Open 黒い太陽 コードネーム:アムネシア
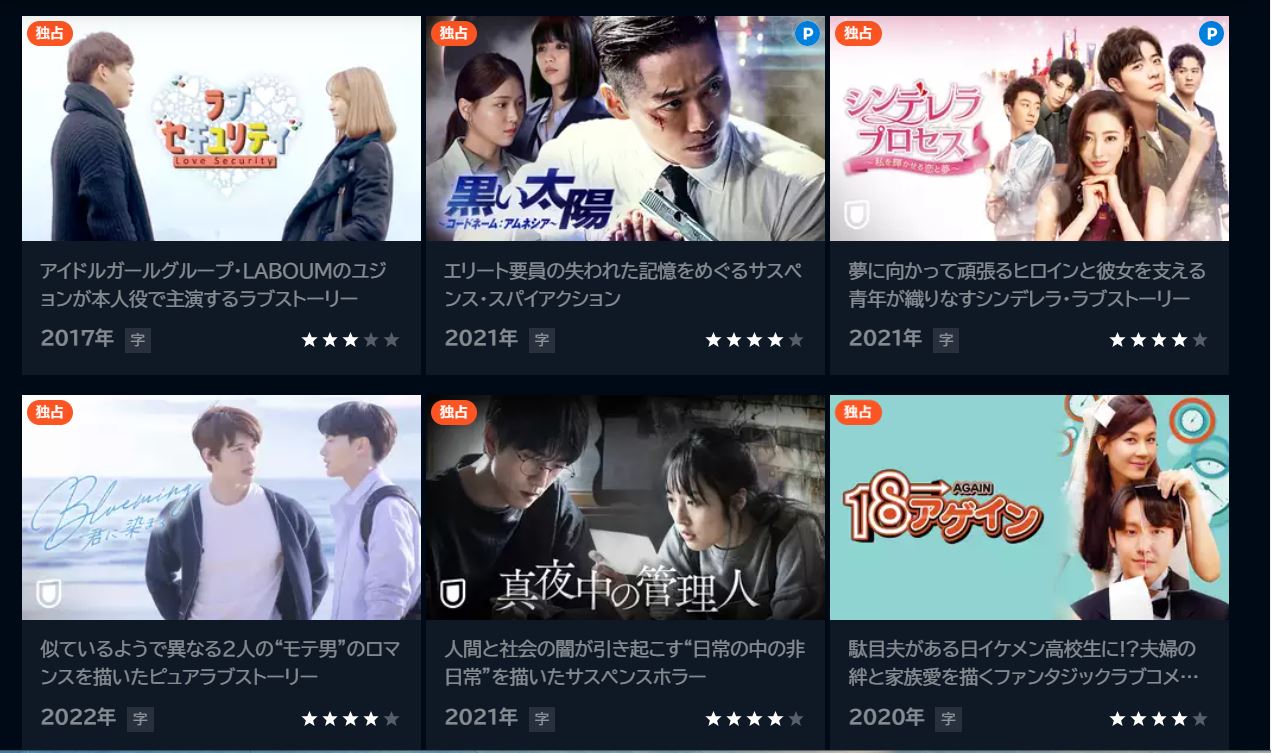This screenshot has height=753, width=1271. pyautogui.click(x=625, y=130)
